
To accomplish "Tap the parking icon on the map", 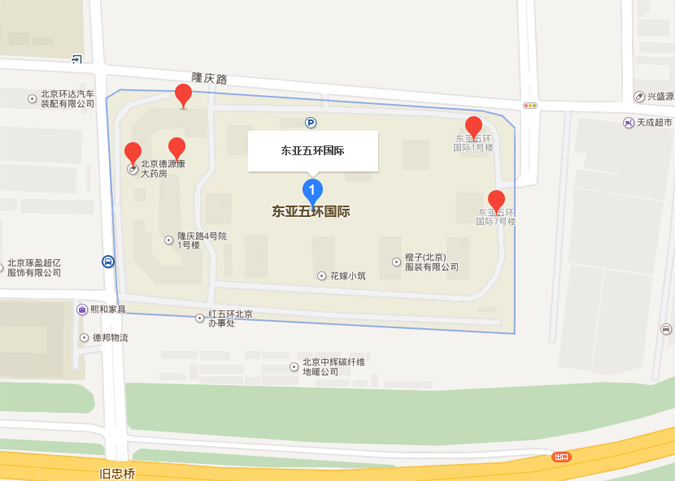I will click(x=311, y=123).
